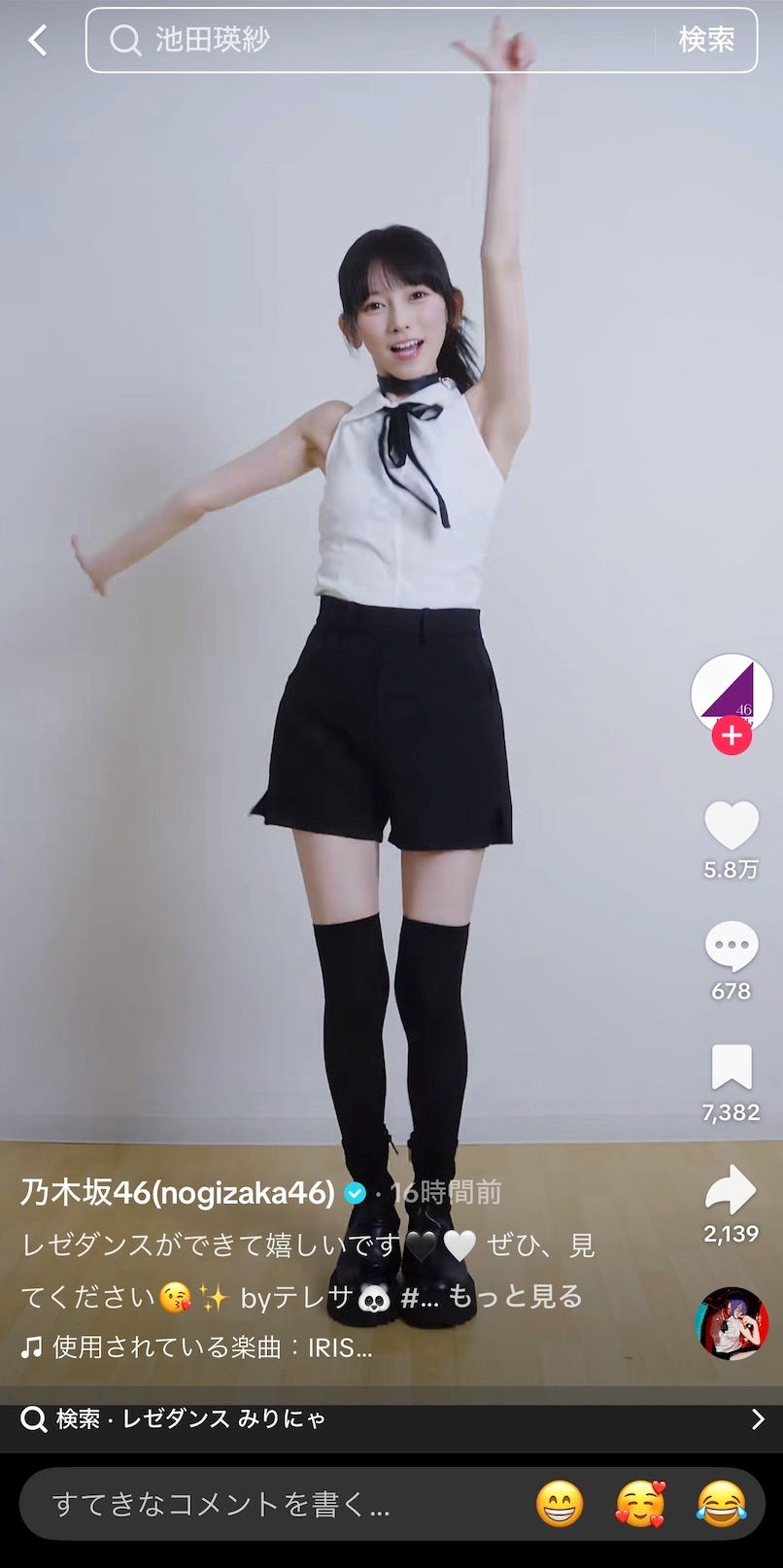Follow nogizaka46 with the red plus button

click(732, 736)
